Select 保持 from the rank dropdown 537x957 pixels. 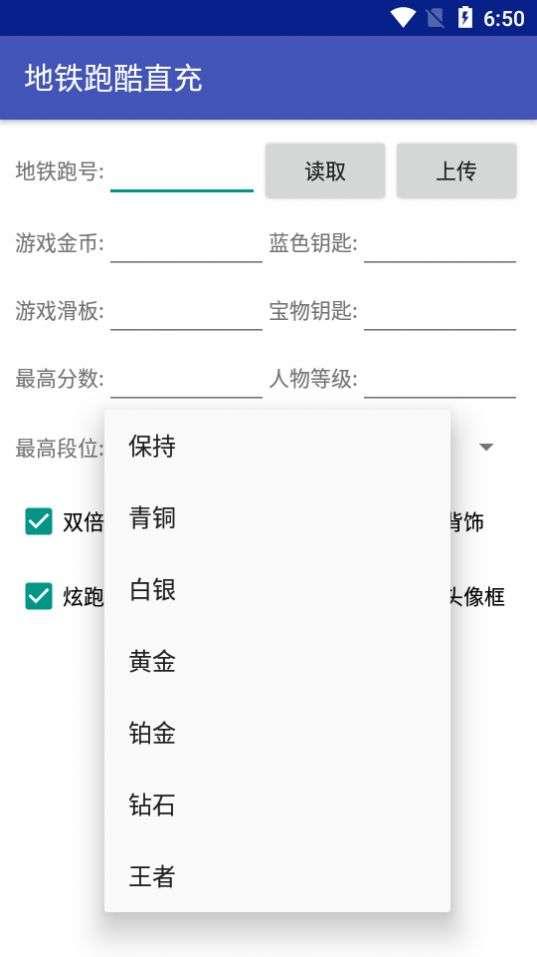coord(277,446)
